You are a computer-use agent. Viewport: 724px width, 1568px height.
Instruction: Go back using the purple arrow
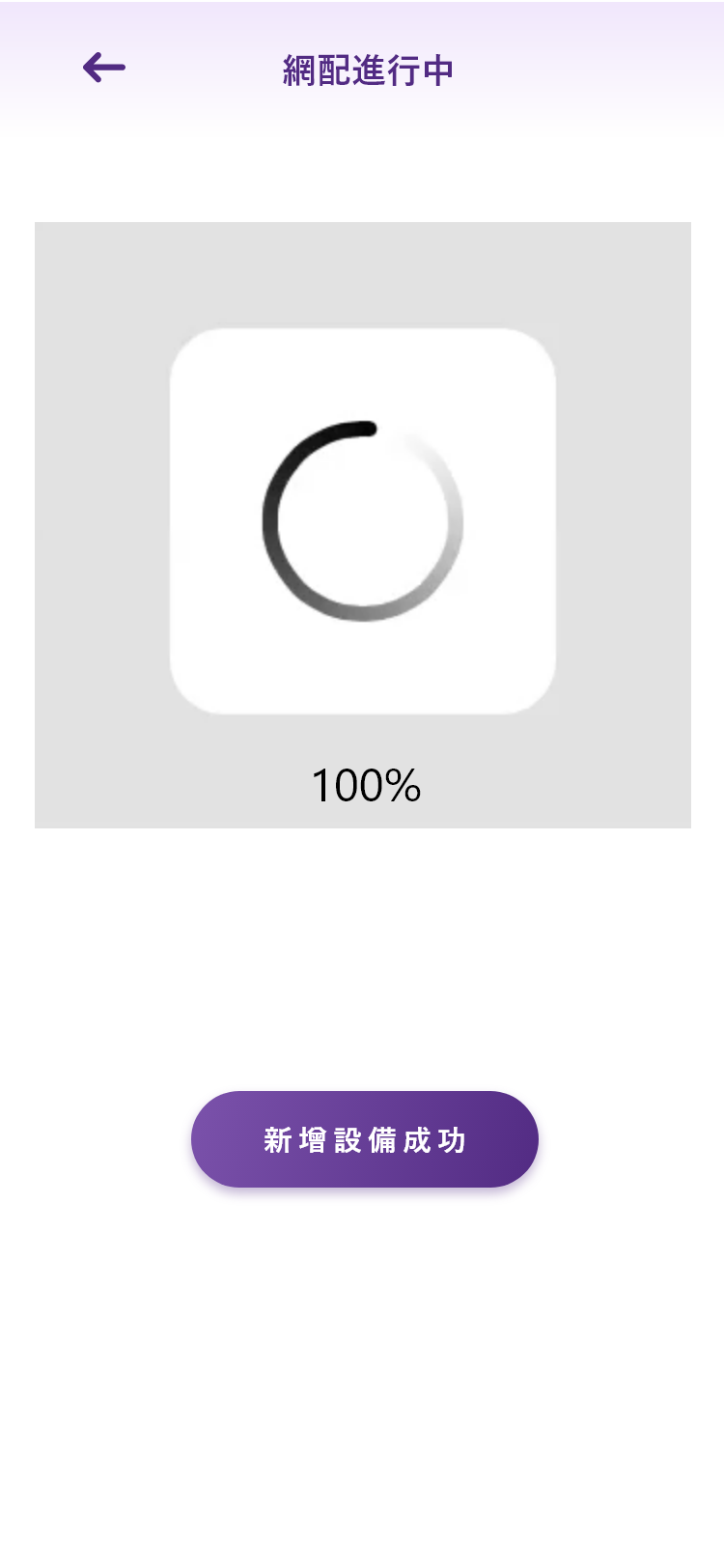coord(104,68)
